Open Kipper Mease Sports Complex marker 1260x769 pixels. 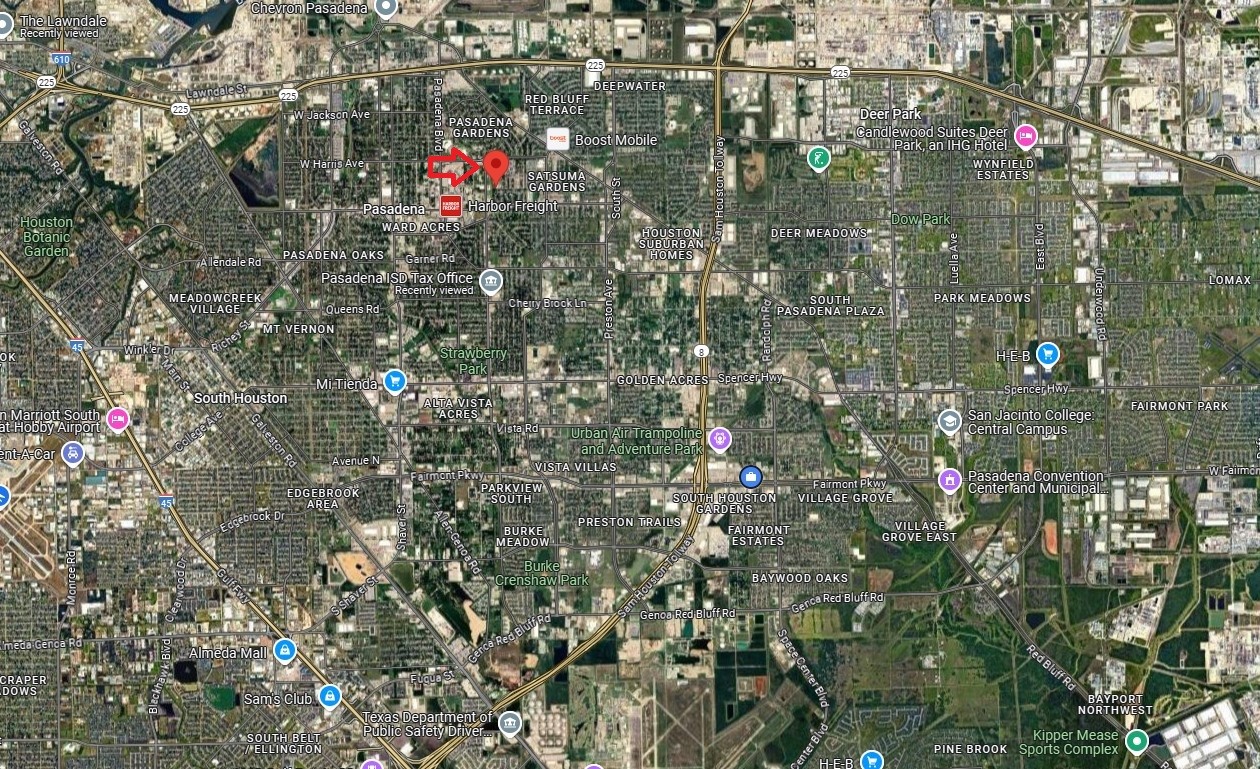click(x=1135, y=742)
